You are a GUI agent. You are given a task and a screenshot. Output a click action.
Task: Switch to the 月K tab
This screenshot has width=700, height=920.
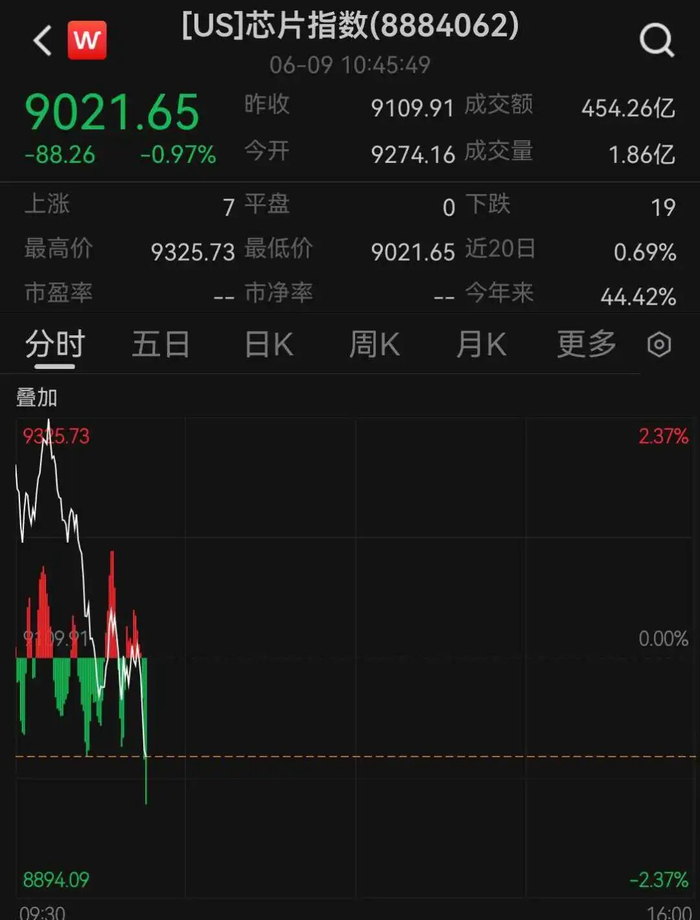pyautogui.click(x=481, y=344)
